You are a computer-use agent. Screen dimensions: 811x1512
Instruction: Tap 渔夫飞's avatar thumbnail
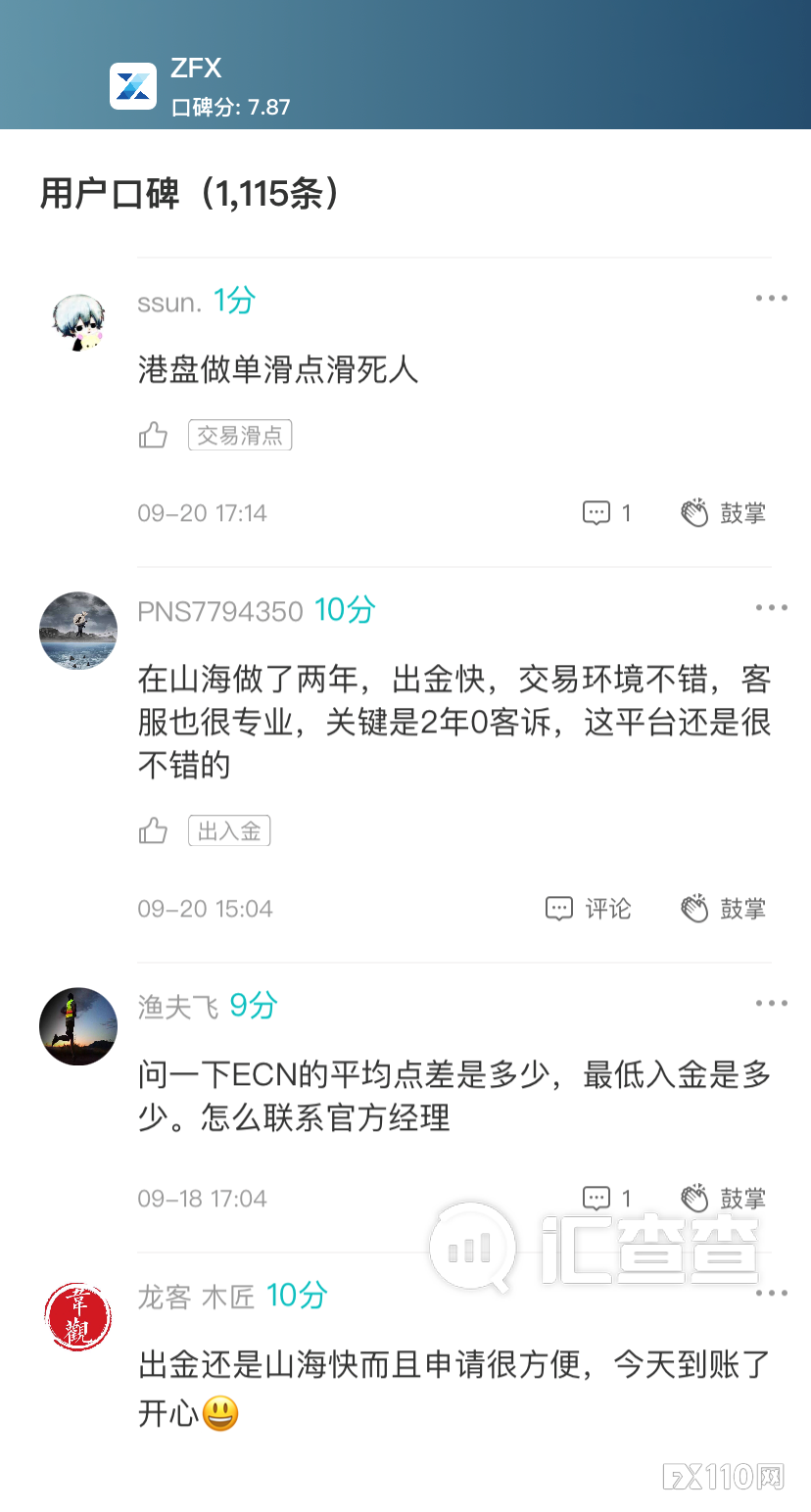77,1026
